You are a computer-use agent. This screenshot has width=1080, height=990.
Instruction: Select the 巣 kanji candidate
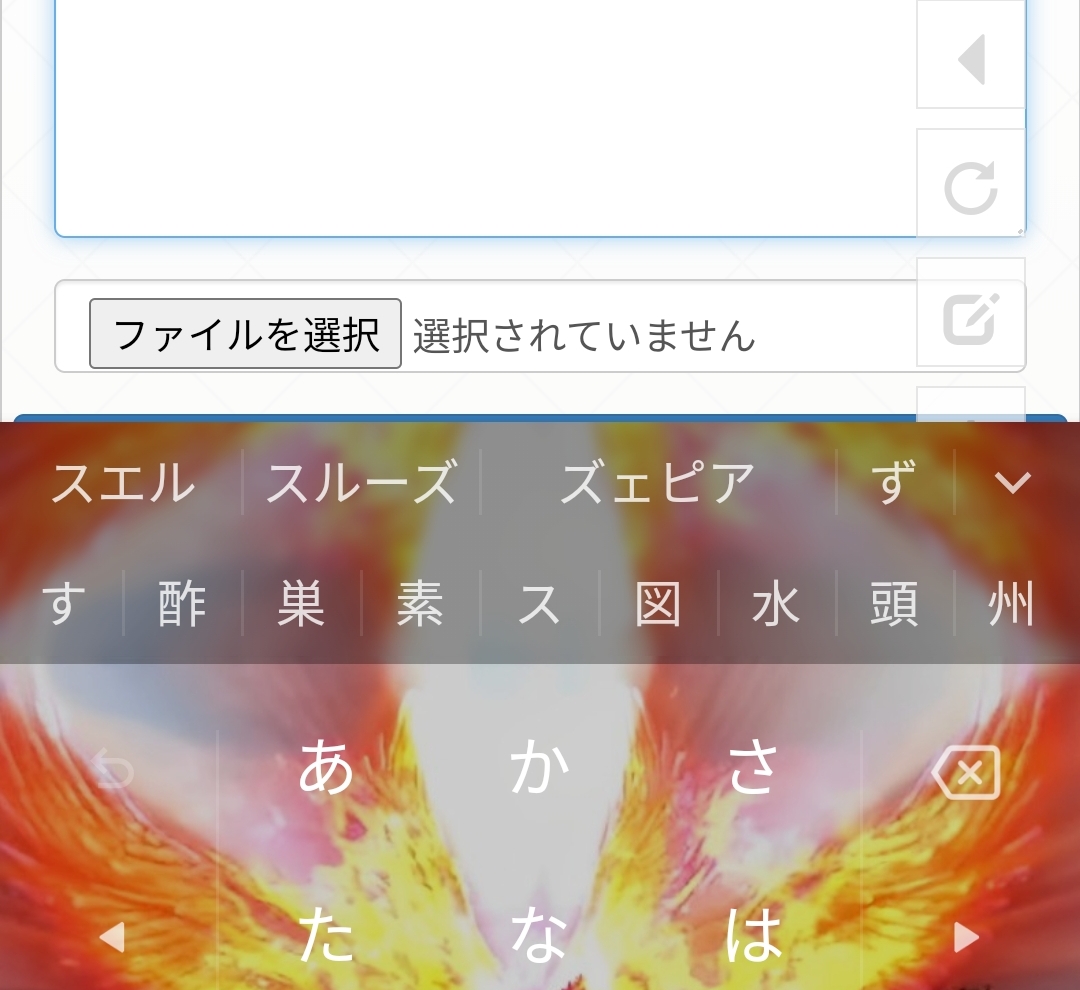pos(301,604)
